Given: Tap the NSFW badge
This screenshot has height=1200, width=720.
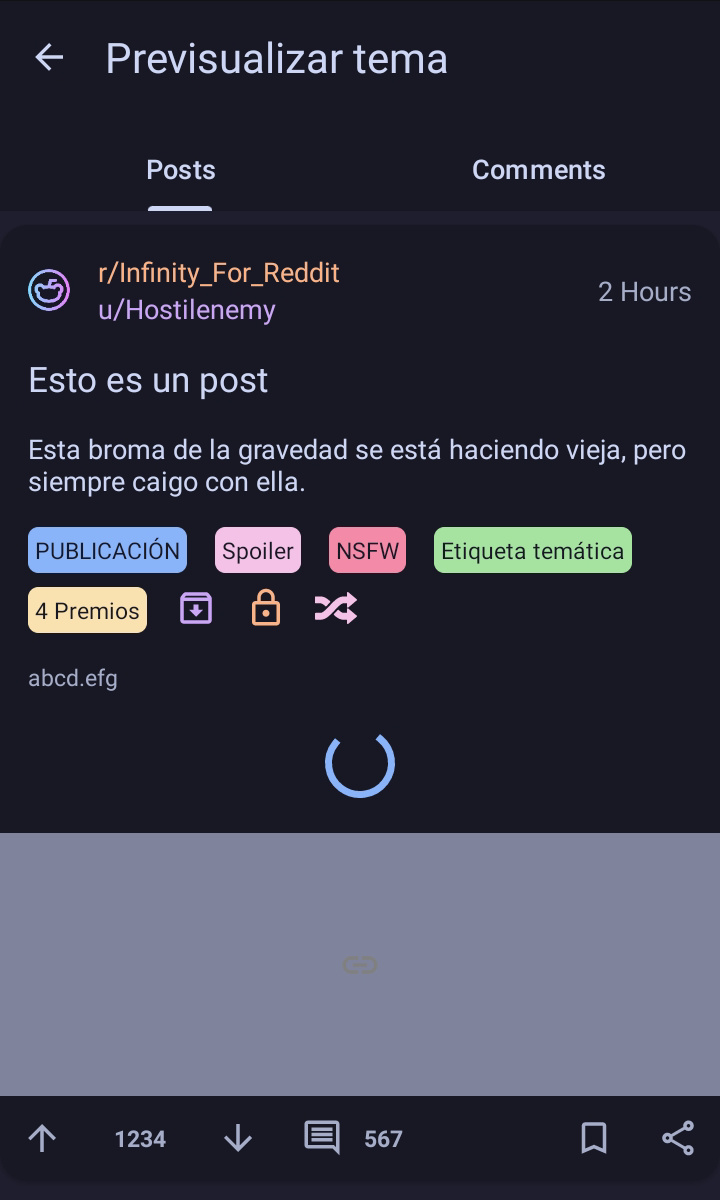Looking at the screenshot, I should pos(367,550).
